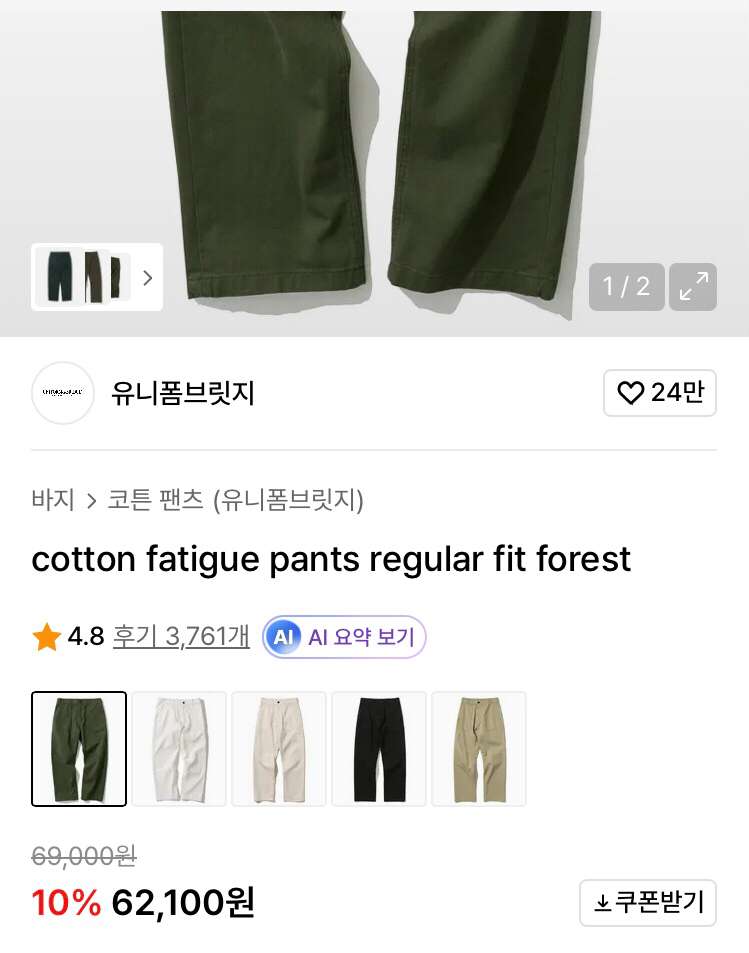Expand the product thumbnail carousel with the chevron
749x953 pixels.
148,277
